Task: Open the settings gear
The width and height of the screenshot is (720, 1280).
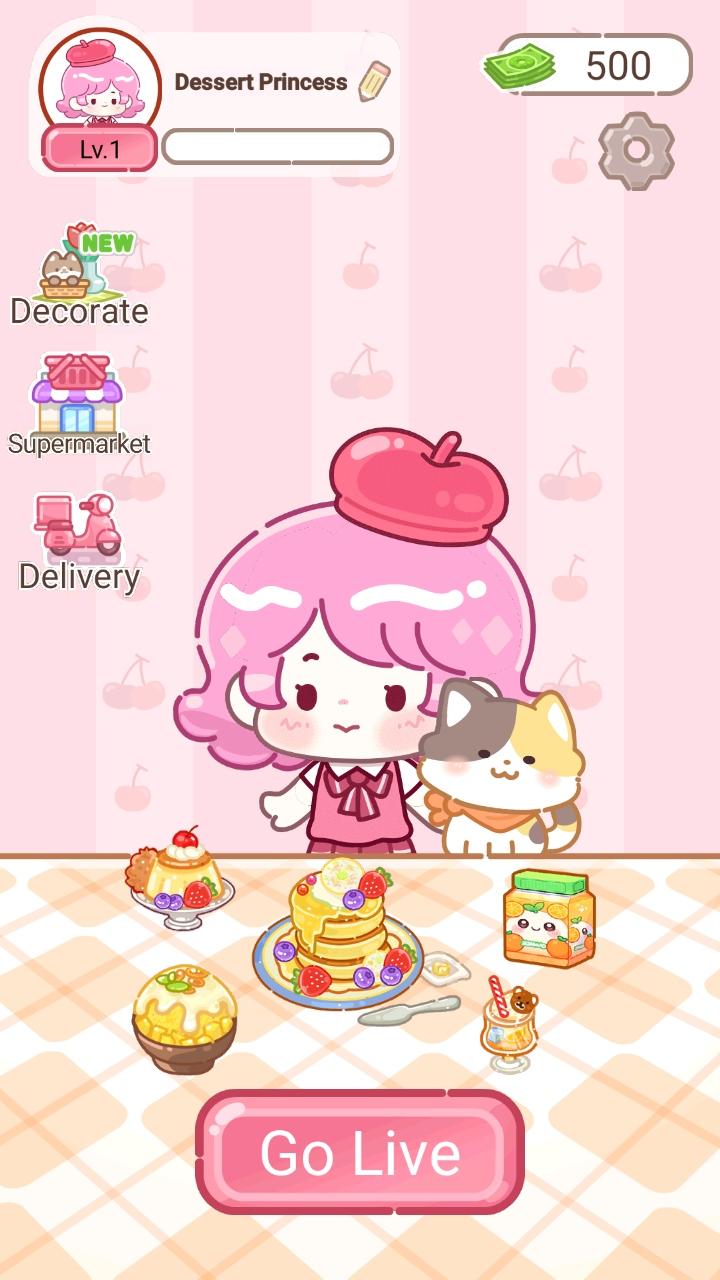Action: (636, 151)
